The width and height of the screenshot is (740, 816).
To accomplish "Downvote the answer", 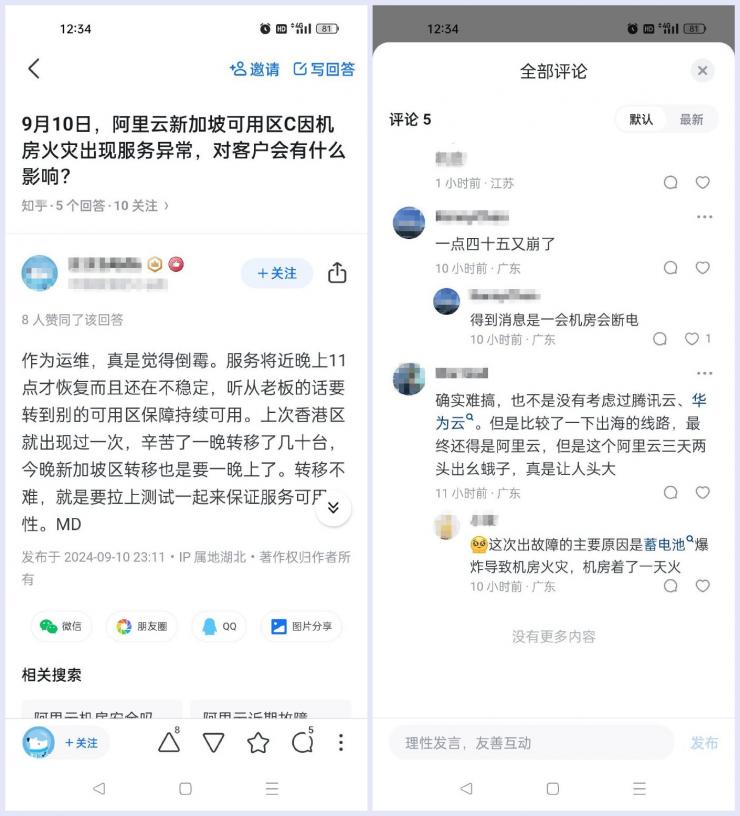I will point(215,743).
